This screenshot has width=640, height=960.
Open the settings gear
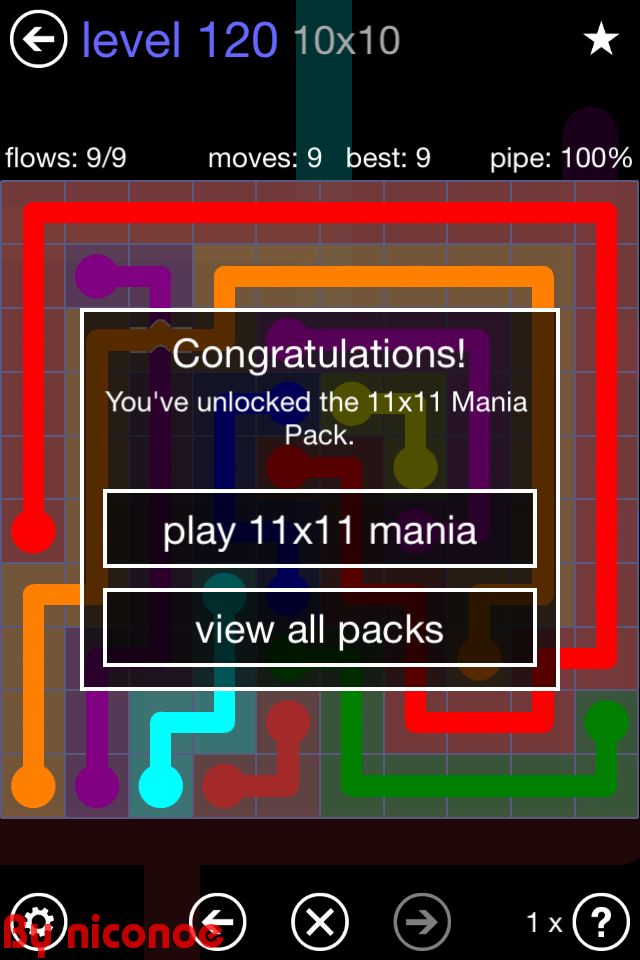38,921
